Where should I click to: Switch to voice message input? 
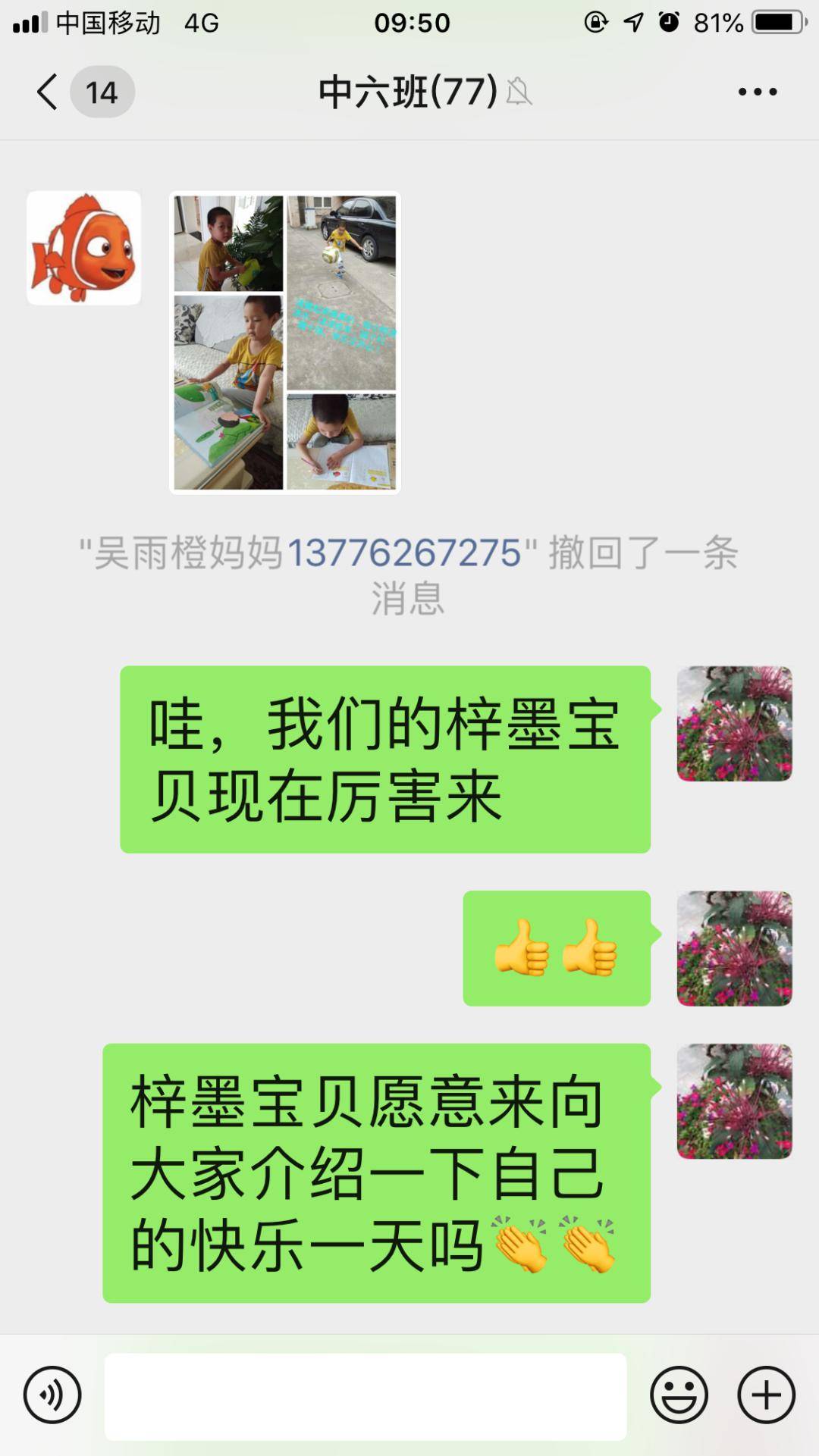(x=52, y=1395)
